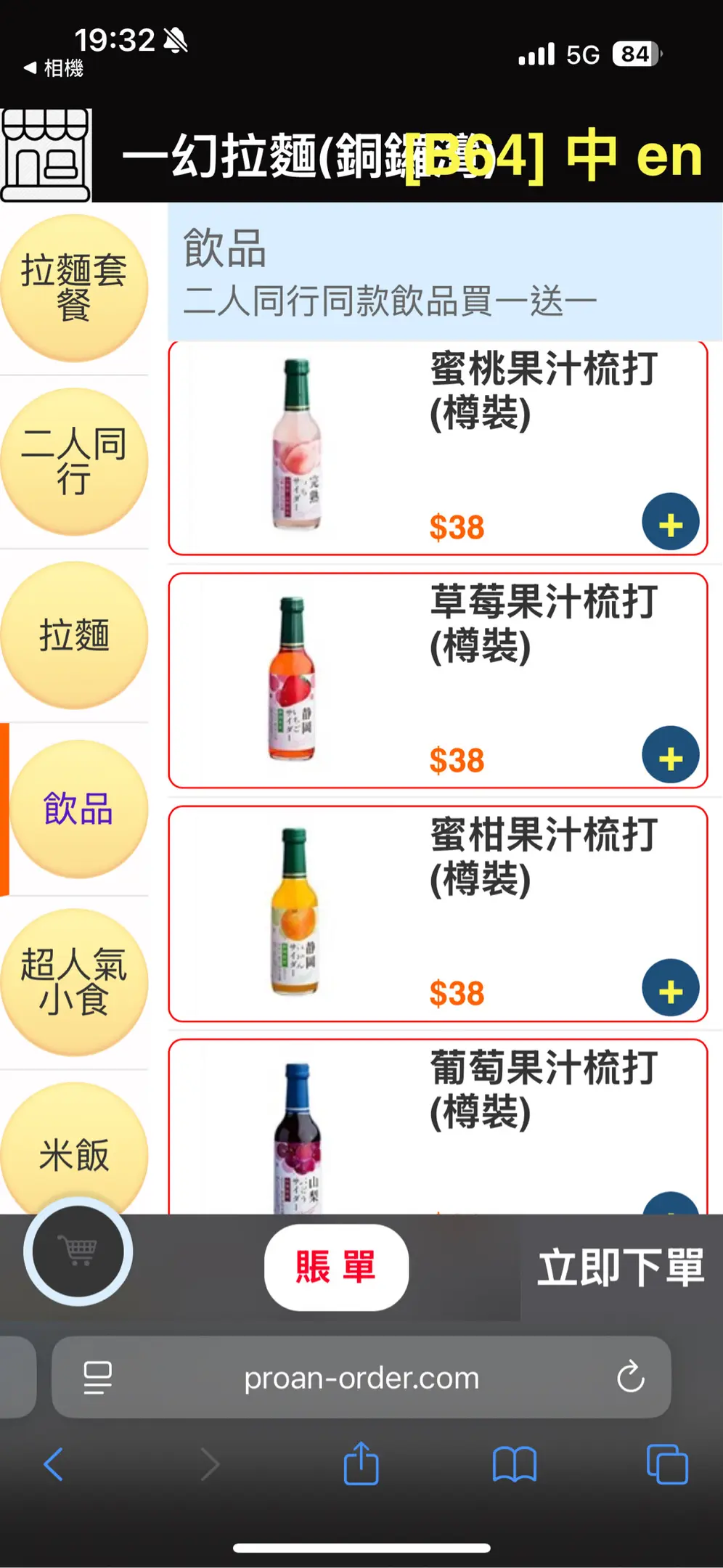
Task: Reload the page in Safari
Action: point(630,1376)
